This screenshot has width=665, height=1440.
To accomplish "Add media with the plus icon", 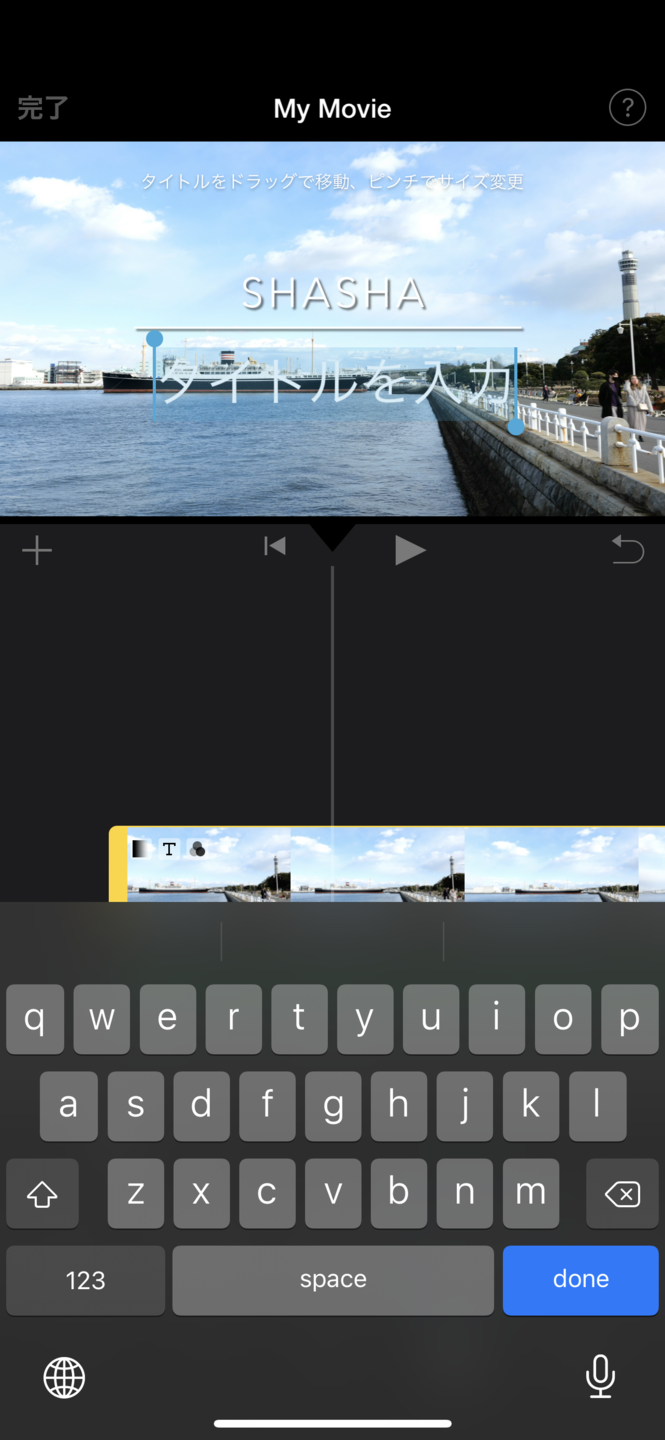I will tap(37, 550).
